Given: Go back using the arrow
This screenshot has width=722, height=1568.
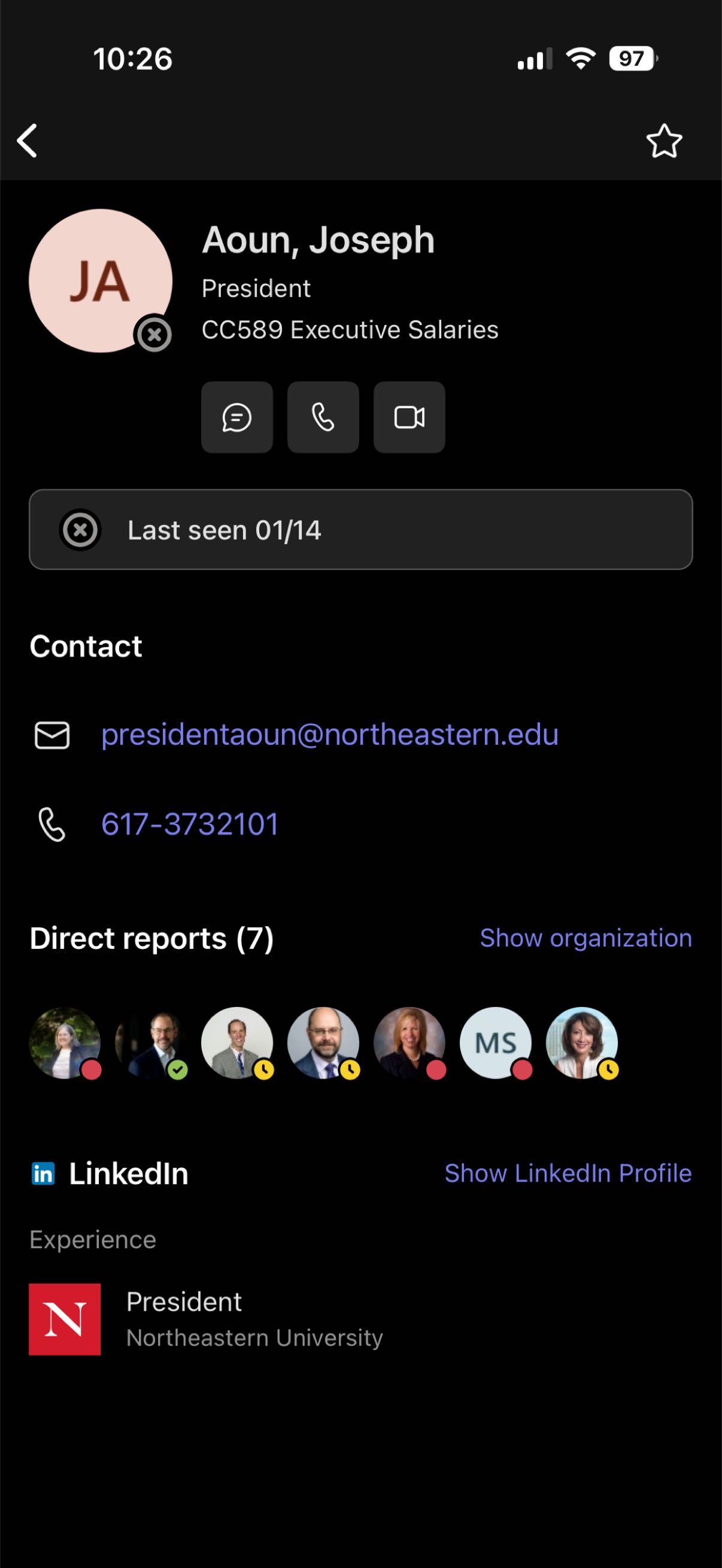Looking at the screenshot, I should 28,141.
